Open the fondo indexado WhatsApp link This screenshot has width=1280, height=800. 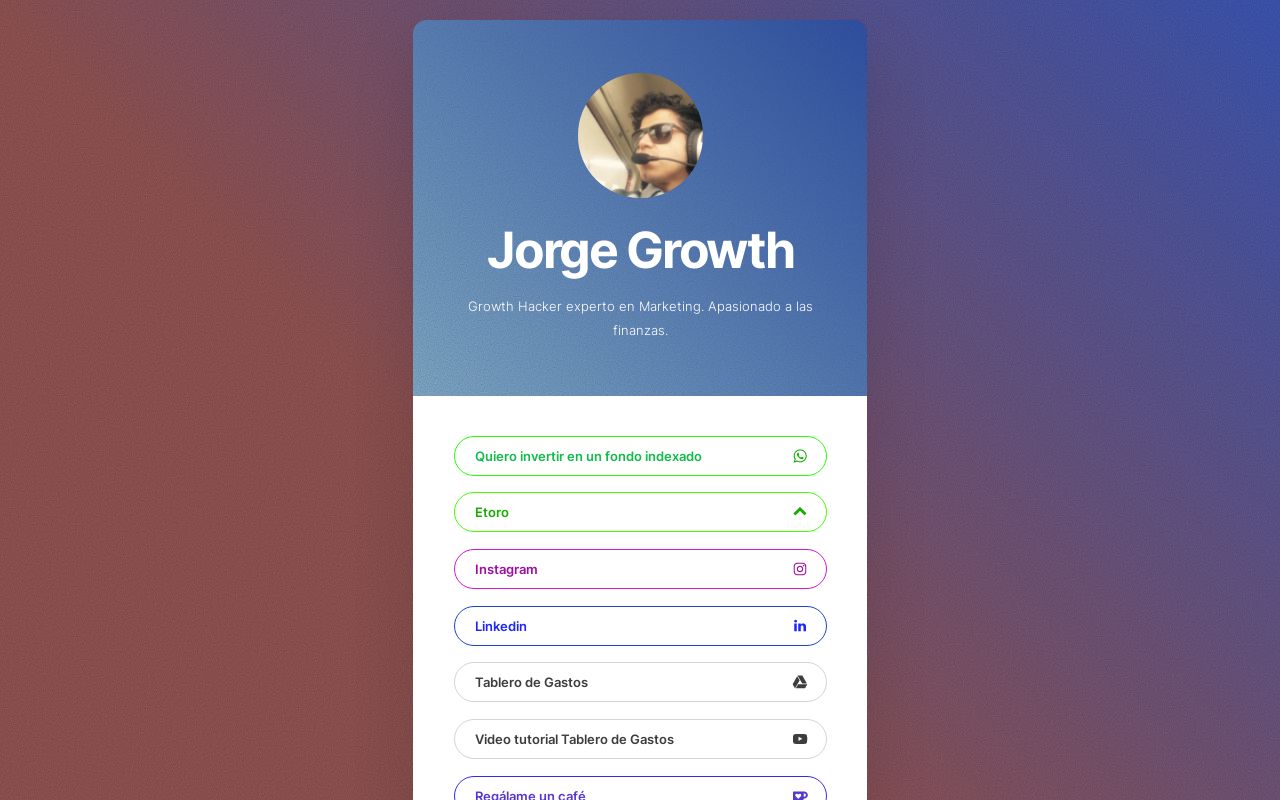[x=640, y=456]
